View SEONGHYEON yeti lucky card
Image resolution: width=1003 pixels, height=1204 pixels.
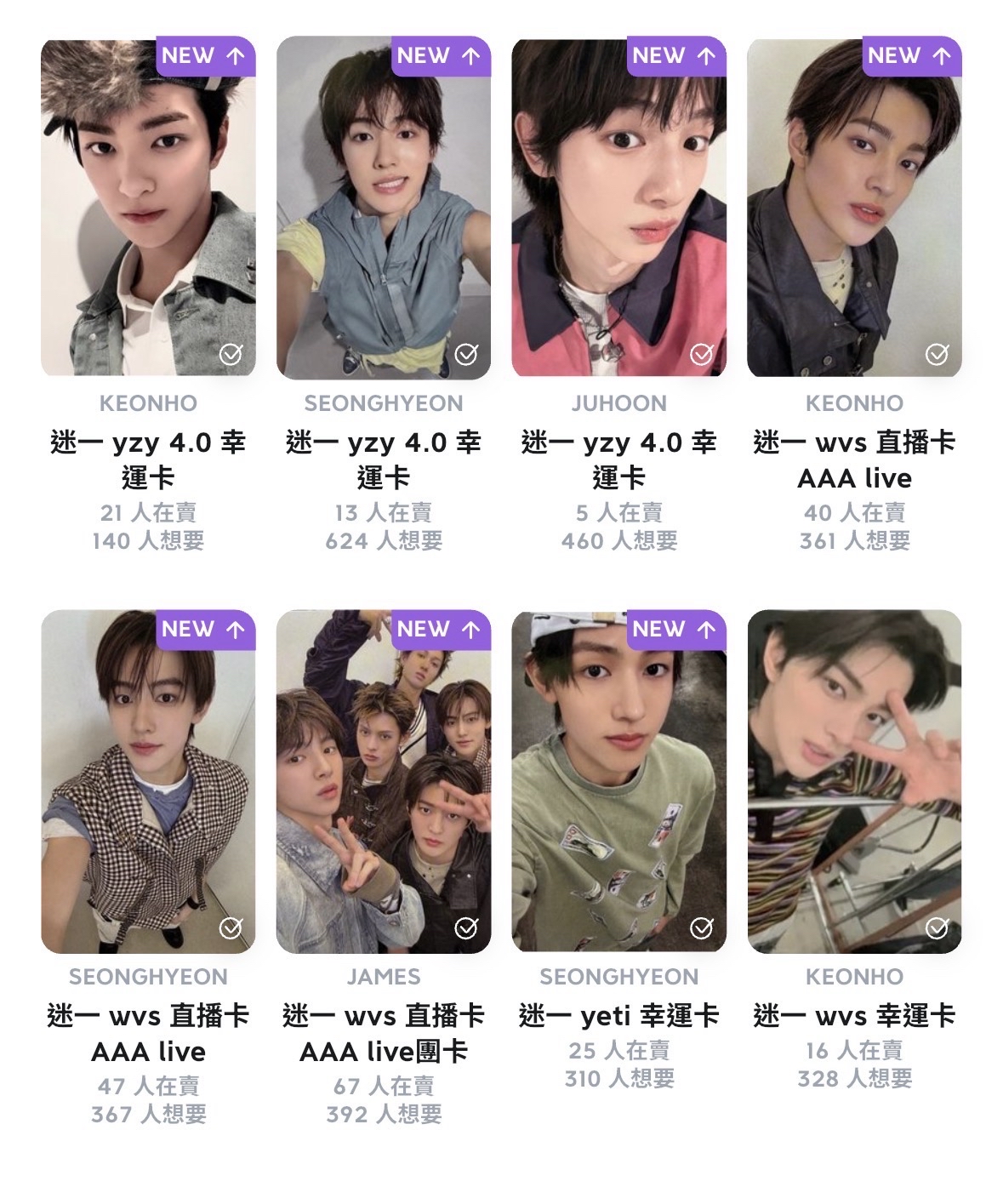[618, 781]
